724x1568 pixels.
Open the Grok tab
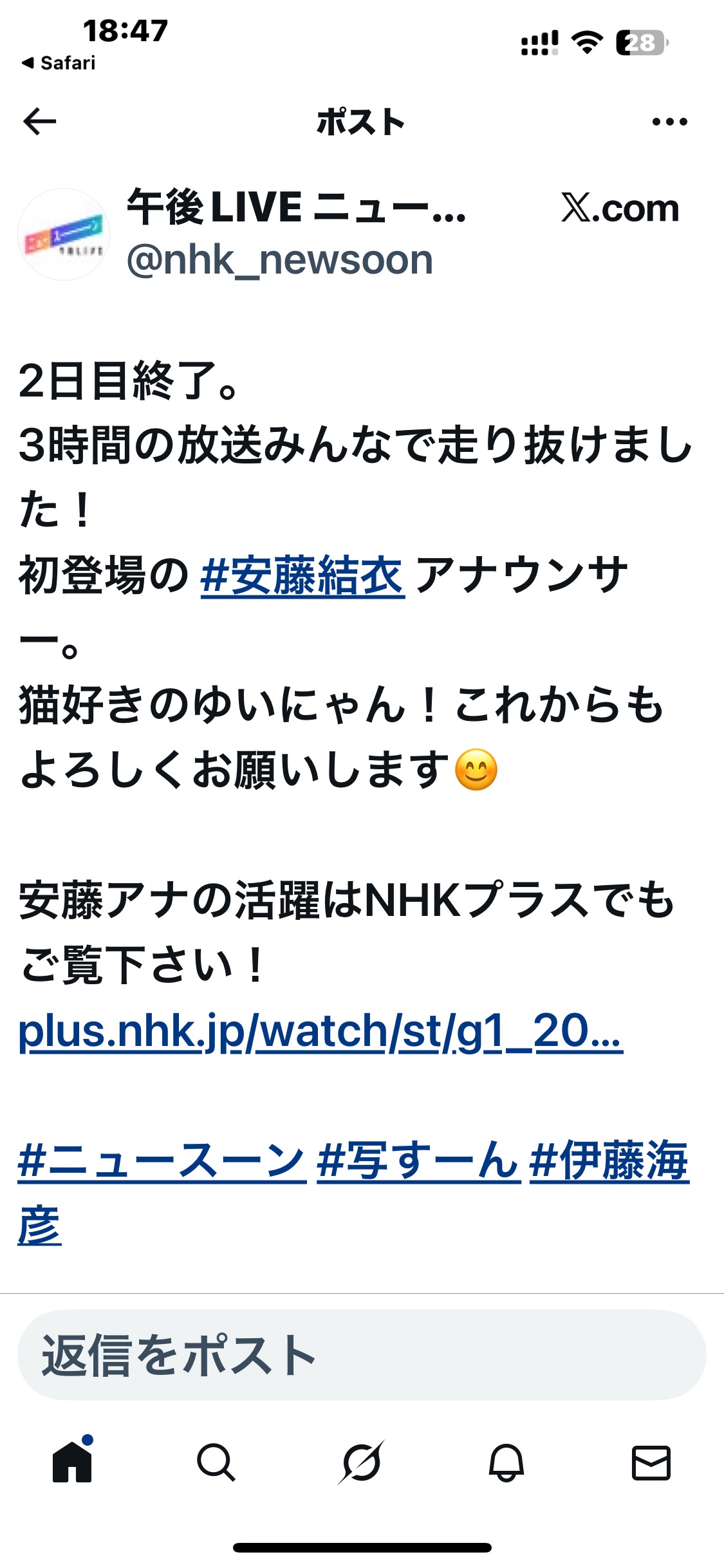click(x=361, y=1462)
